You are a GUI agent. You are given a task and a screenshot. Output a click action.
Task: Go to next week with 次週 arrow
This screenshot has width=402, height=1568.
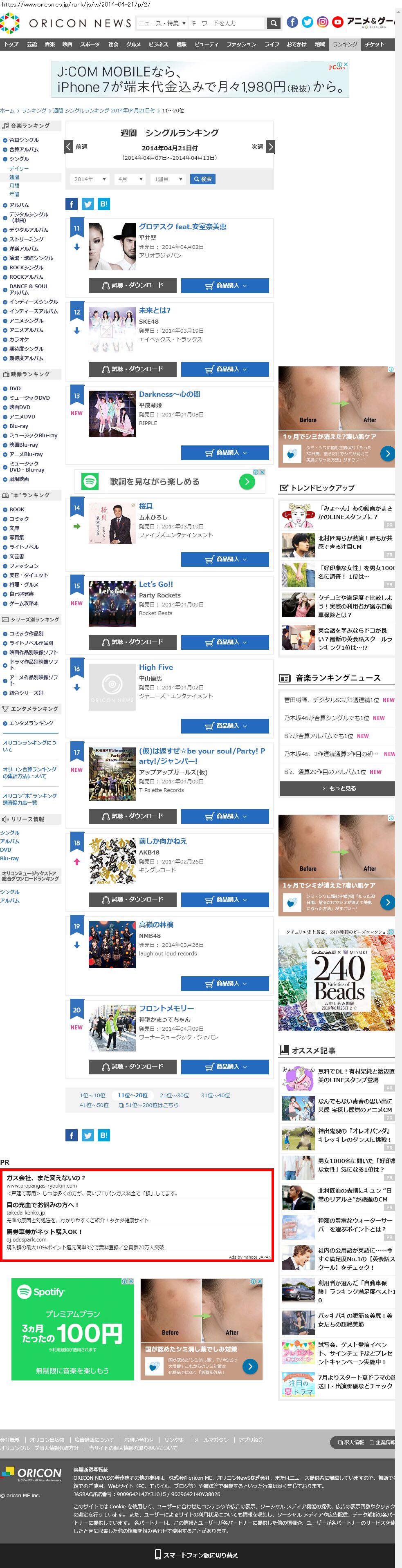pyautogui.click(x=270, y=147)
